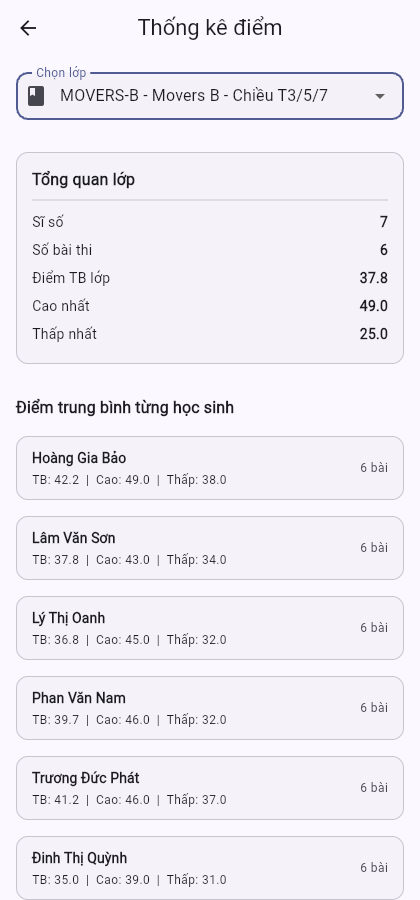Open Phan Văn Nam's score card

pos(210,708)
